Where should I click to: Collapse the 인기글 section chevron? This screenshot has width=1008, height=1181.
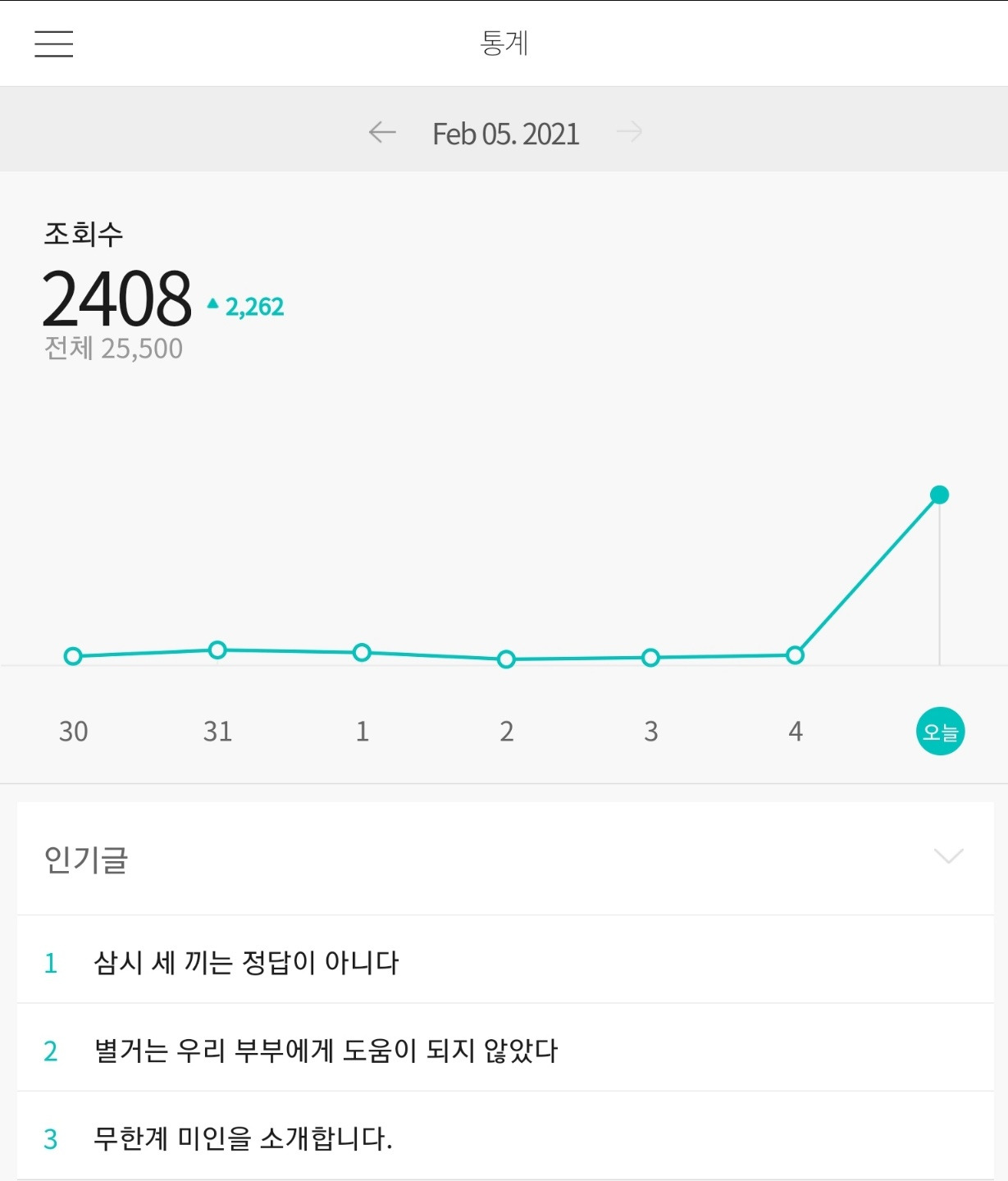click(x=949, y=857)
